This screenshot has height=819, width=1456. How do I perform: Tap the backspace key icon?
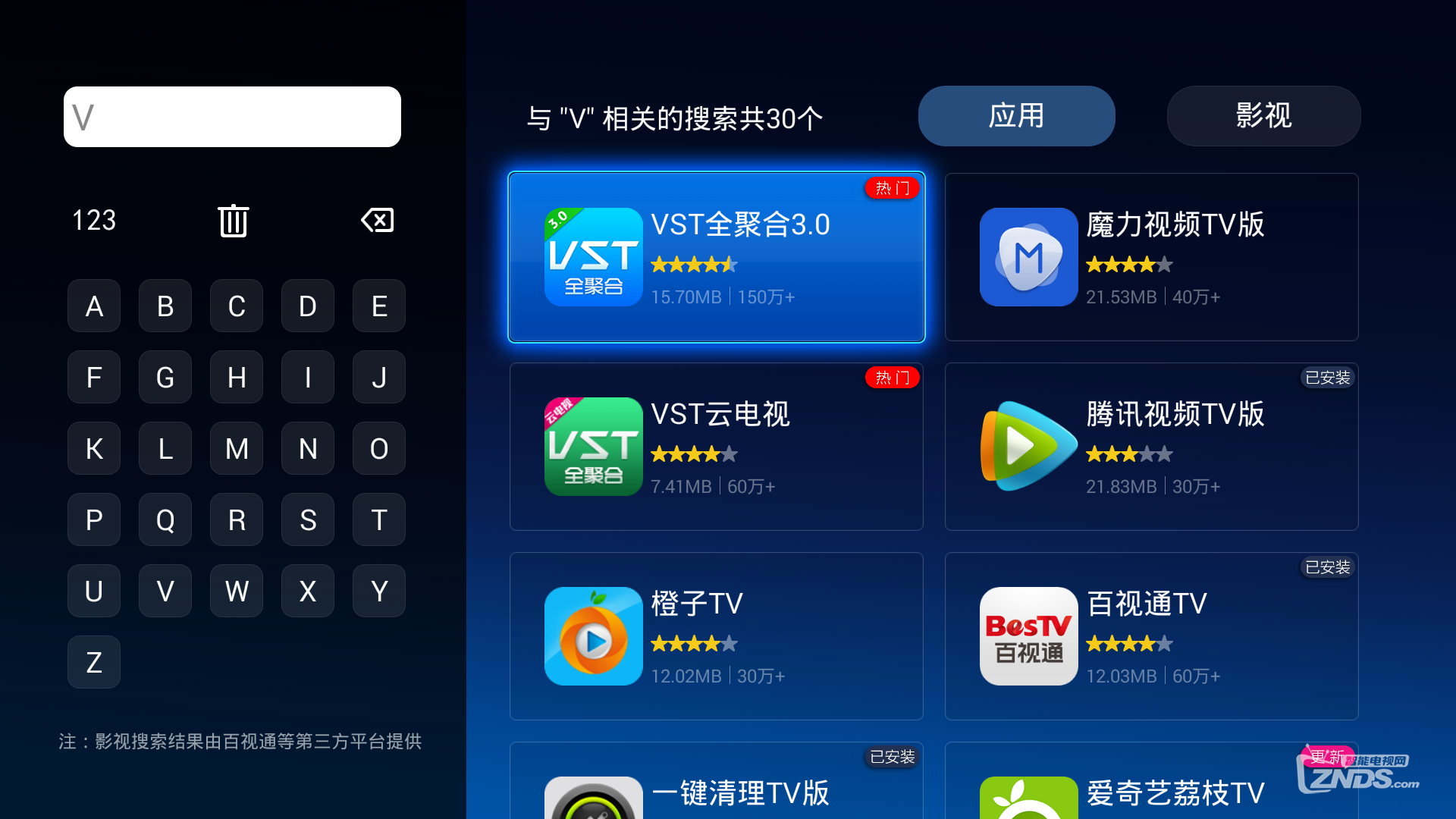377,221
